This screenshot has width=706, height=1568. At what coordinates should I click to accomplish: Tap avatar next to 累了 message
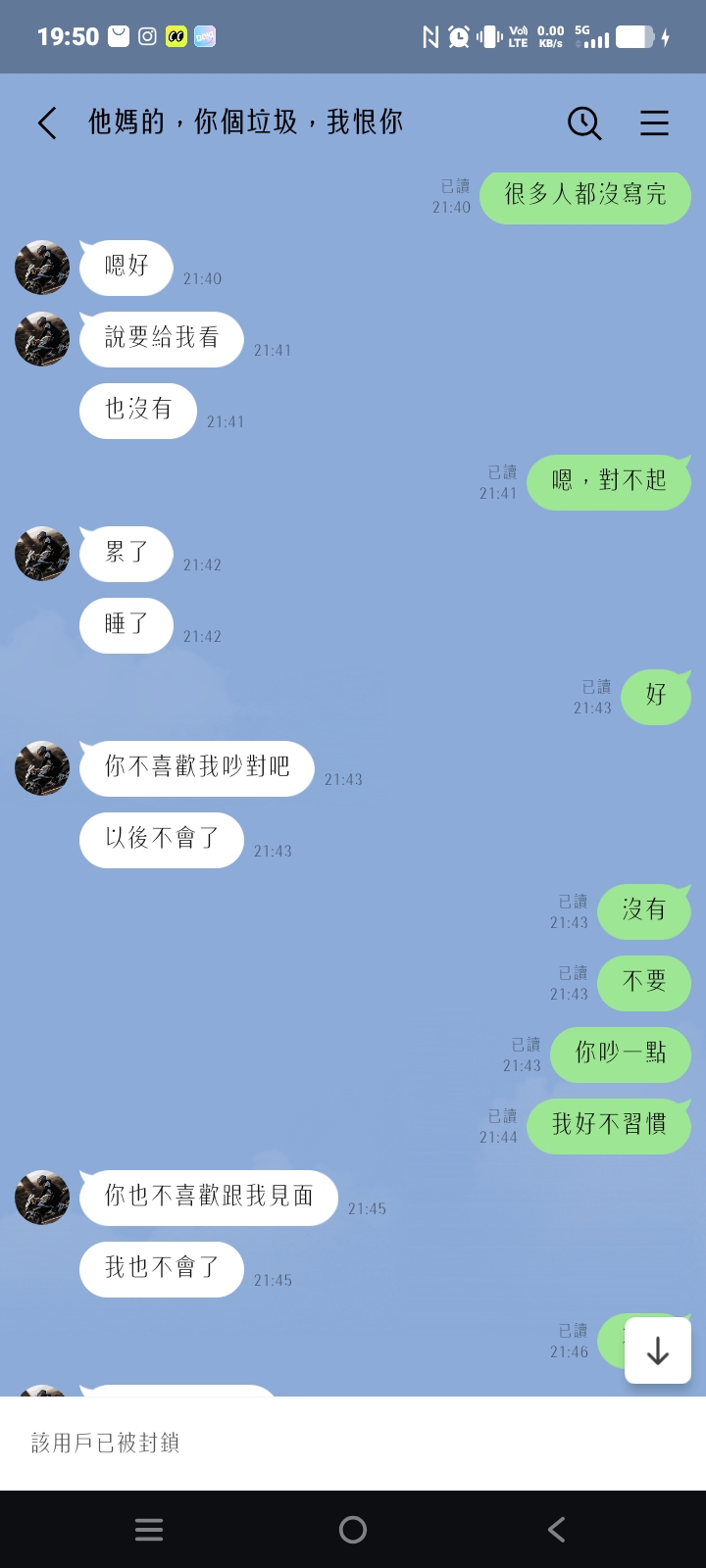42,554
